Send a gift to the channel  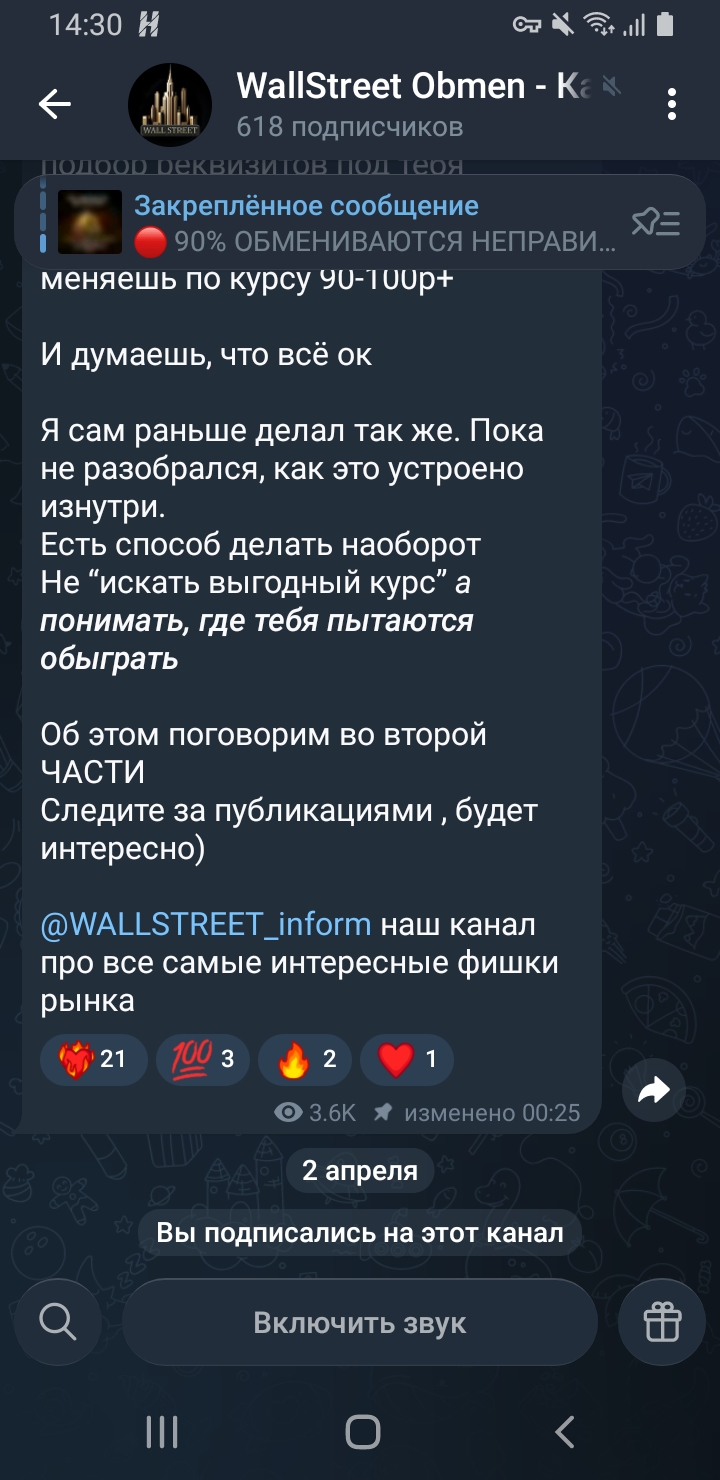[x=662, y=1322]
